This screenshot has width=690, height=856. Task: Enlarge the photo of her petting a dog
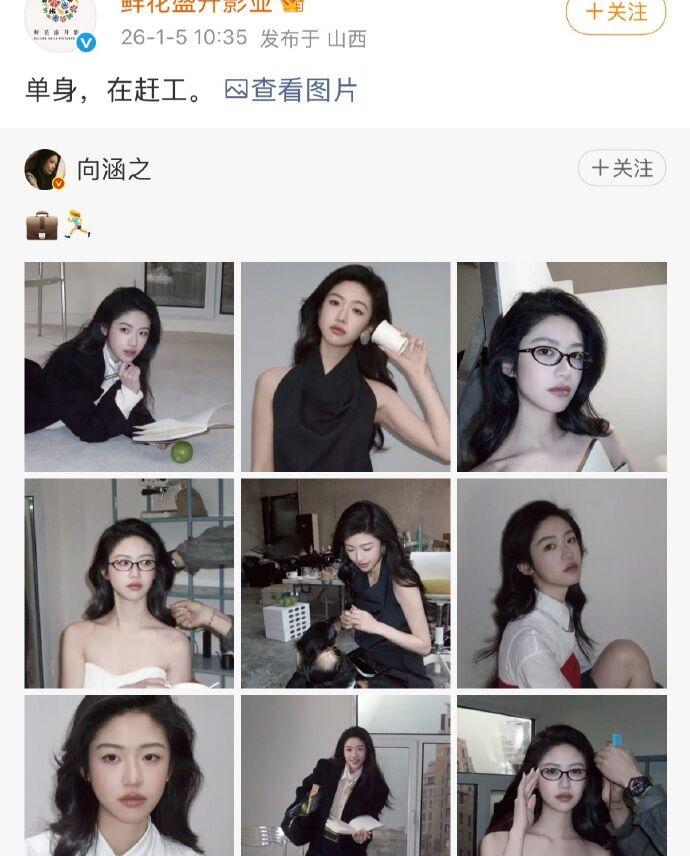345,583
